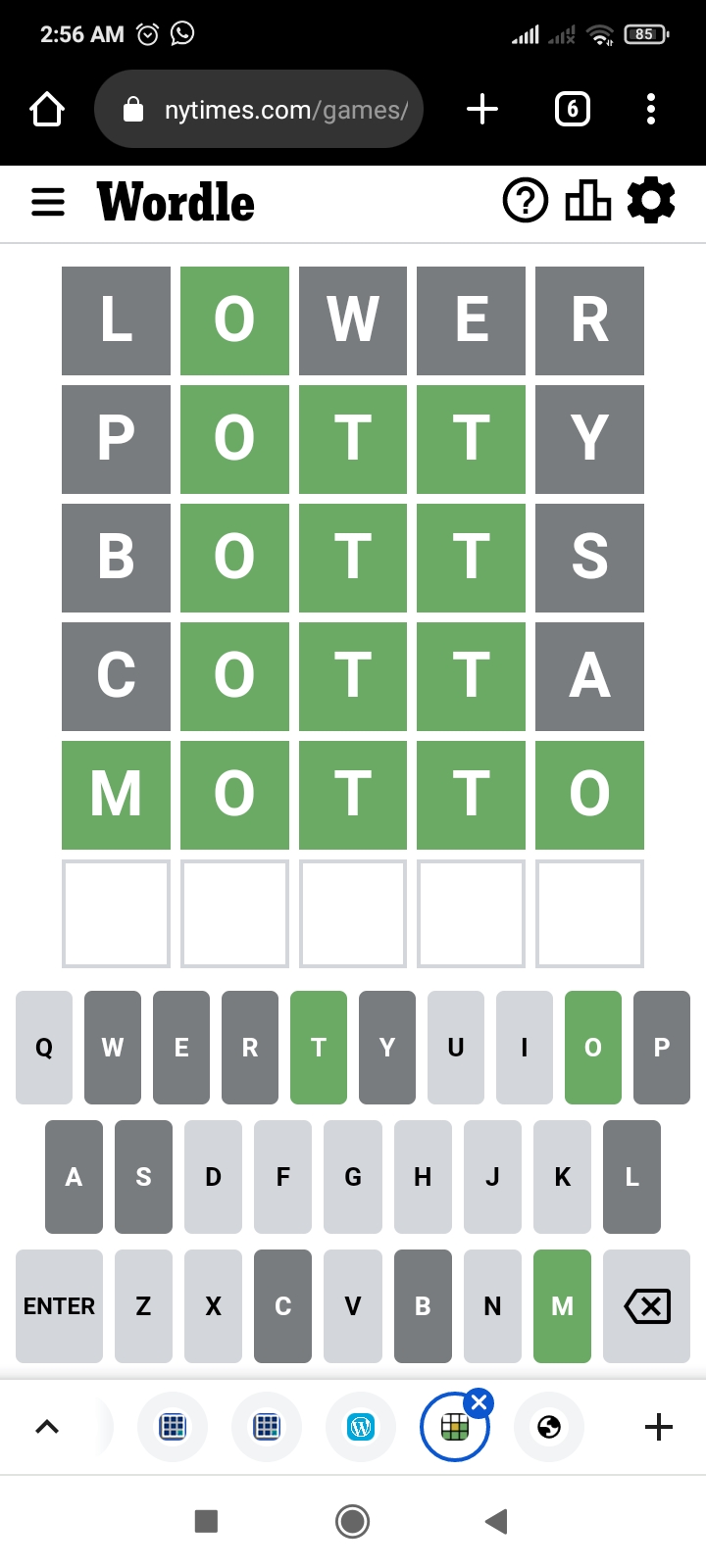This screenshot has height=1568, width=706.
Task: Open the tab switcher showing 6 tabs
Action: click(x=573, y=109)
